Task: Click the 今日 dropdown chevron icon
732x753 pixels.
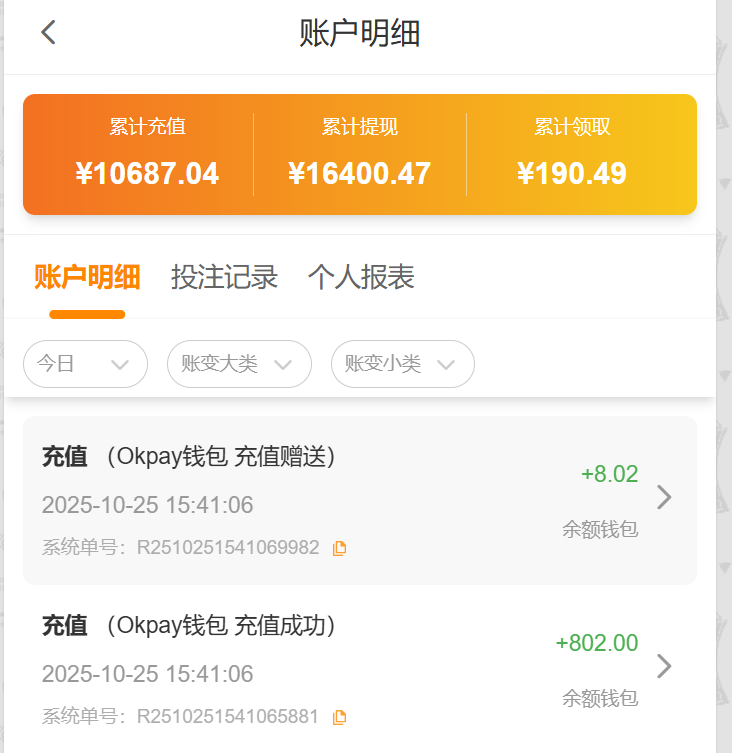Action: 122,364
